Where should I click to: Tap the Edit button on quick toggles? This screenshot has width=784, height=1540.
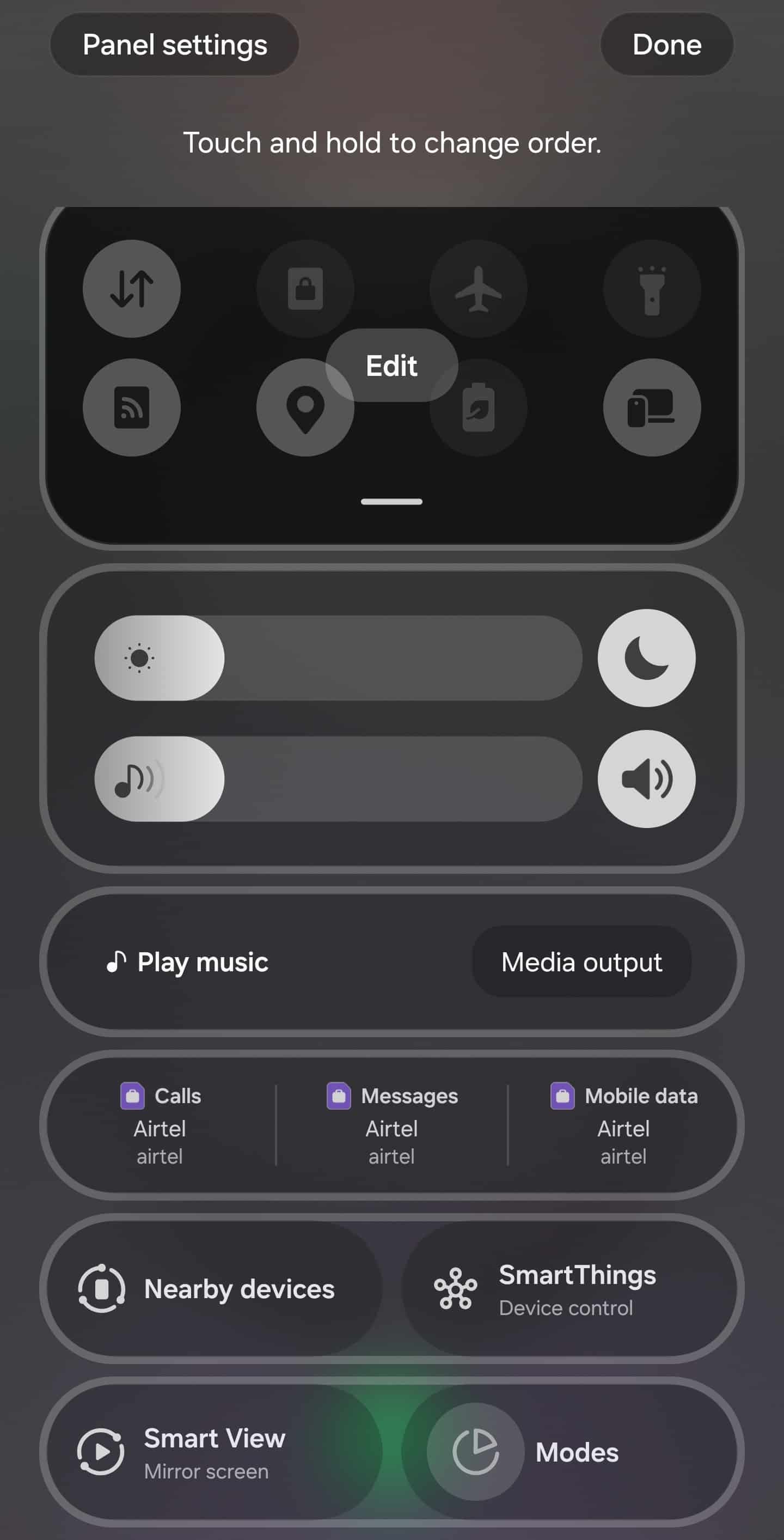[x=392, y=366]
